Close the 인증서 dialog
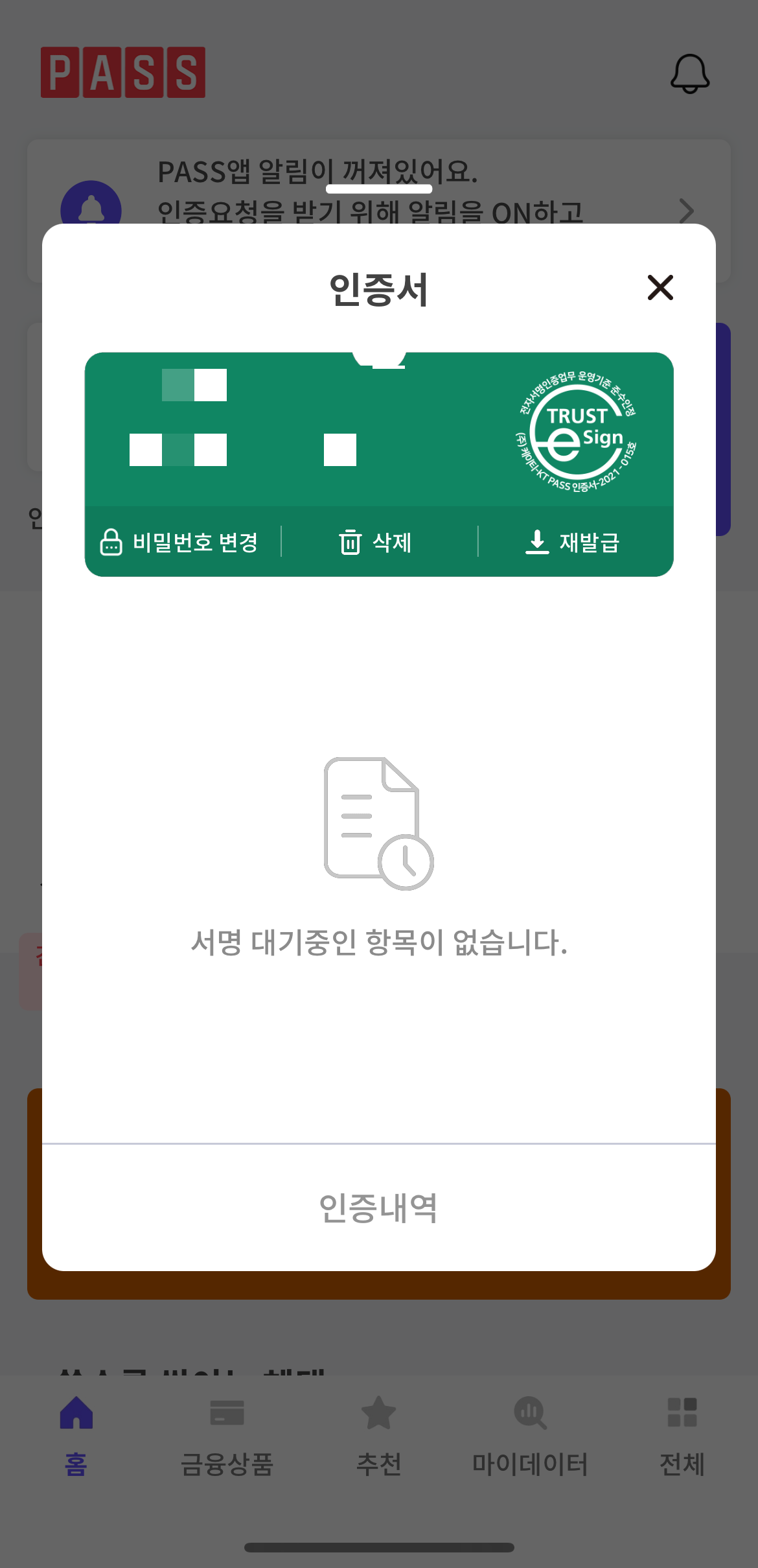Screen dimensions: 758x1568 (x=660, y=288)
